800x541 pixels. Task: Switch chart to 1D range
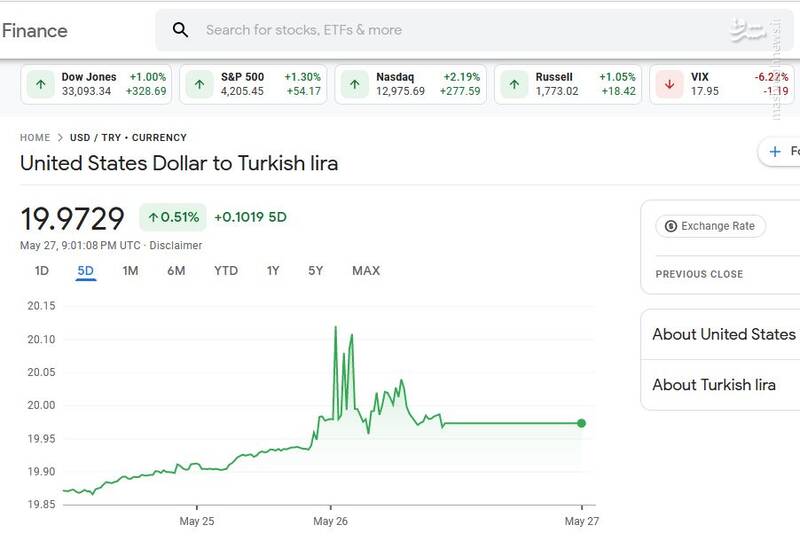tap(41, 271)
